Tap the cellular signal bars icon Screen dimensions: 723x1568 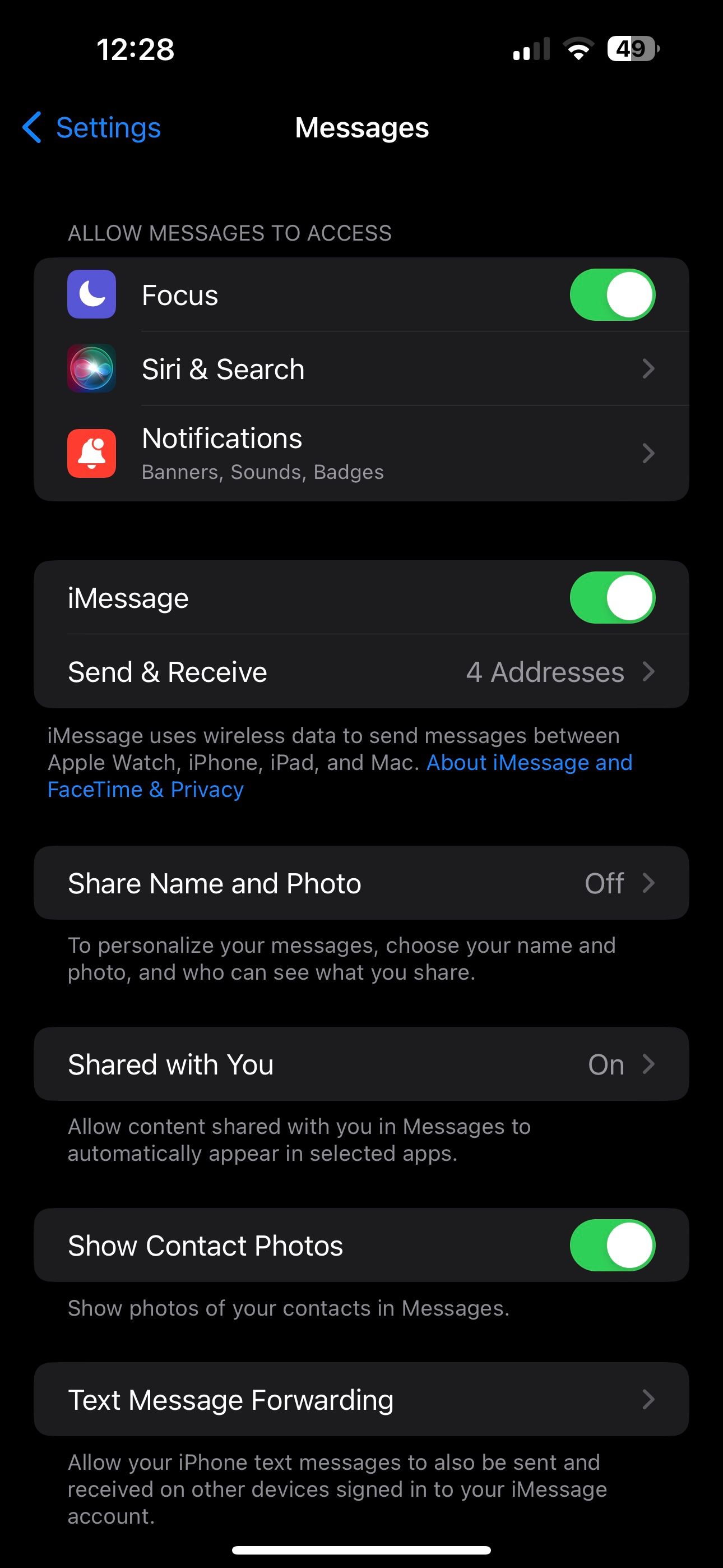[529, 49]
